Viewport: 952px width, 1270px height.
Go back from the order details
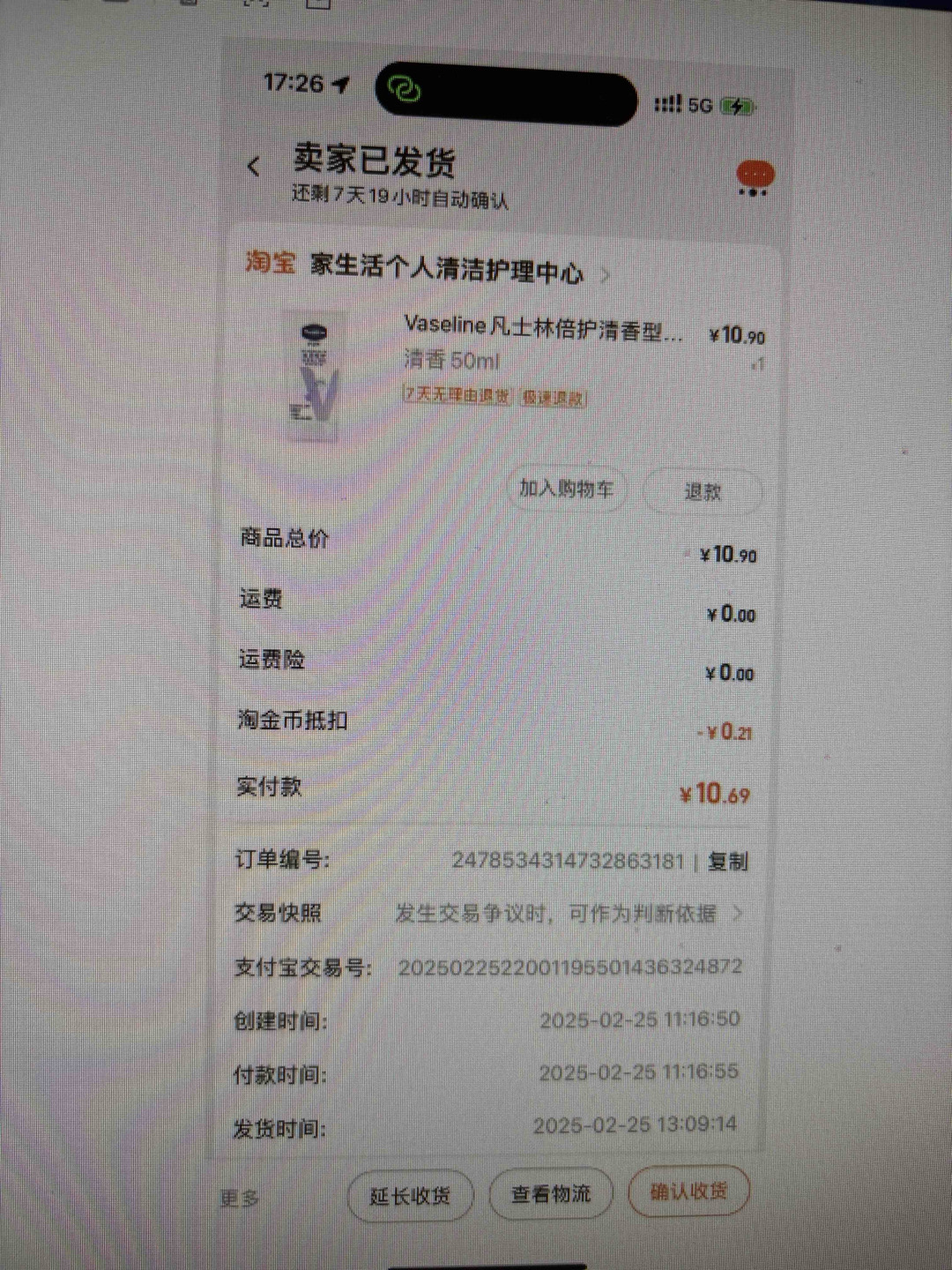[x=254, y=166]
